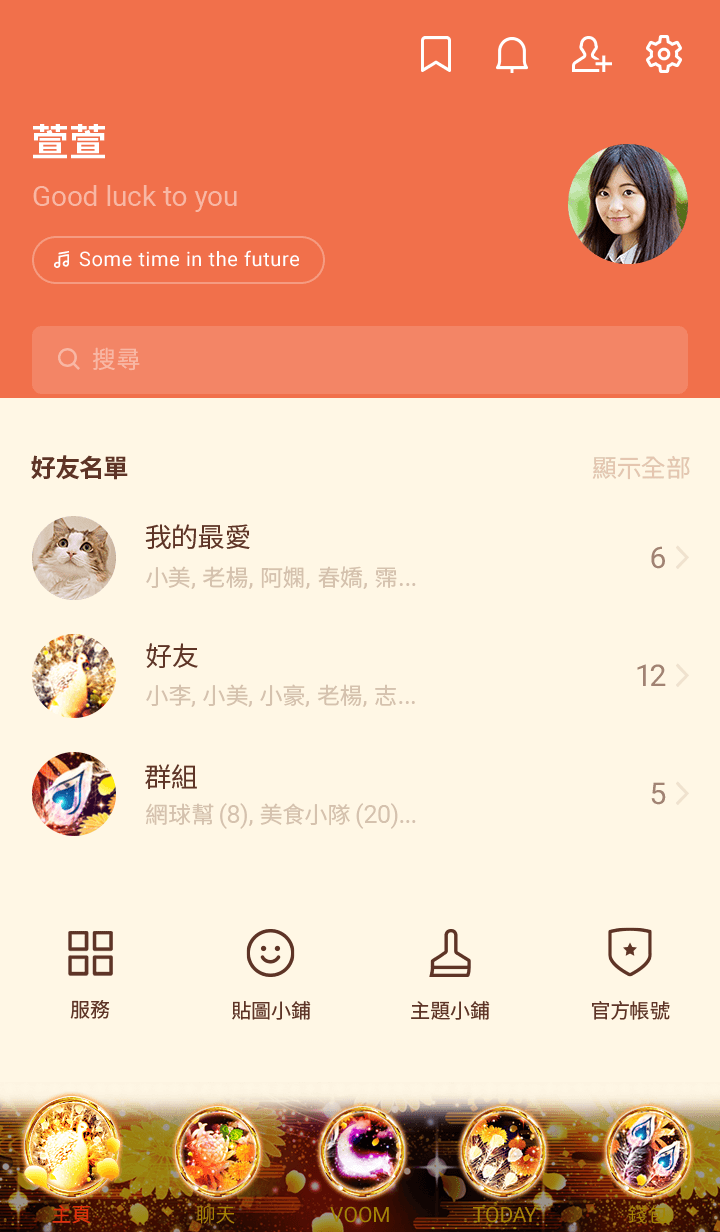Open the 我的最愛 favorites list
720x1232 pixels.
(360, 558)
